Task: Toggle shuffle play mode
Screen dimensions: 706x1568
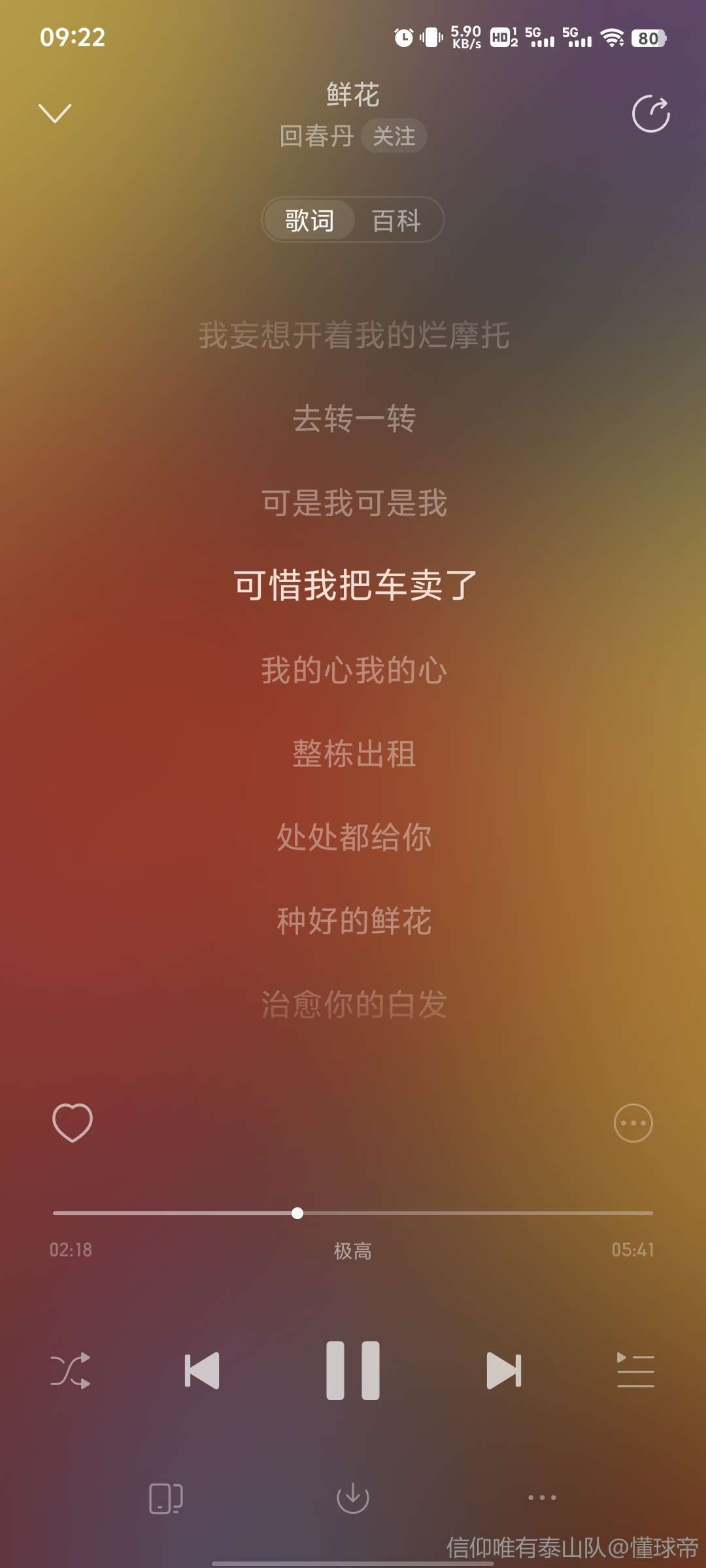Action: click(71, 1370)
